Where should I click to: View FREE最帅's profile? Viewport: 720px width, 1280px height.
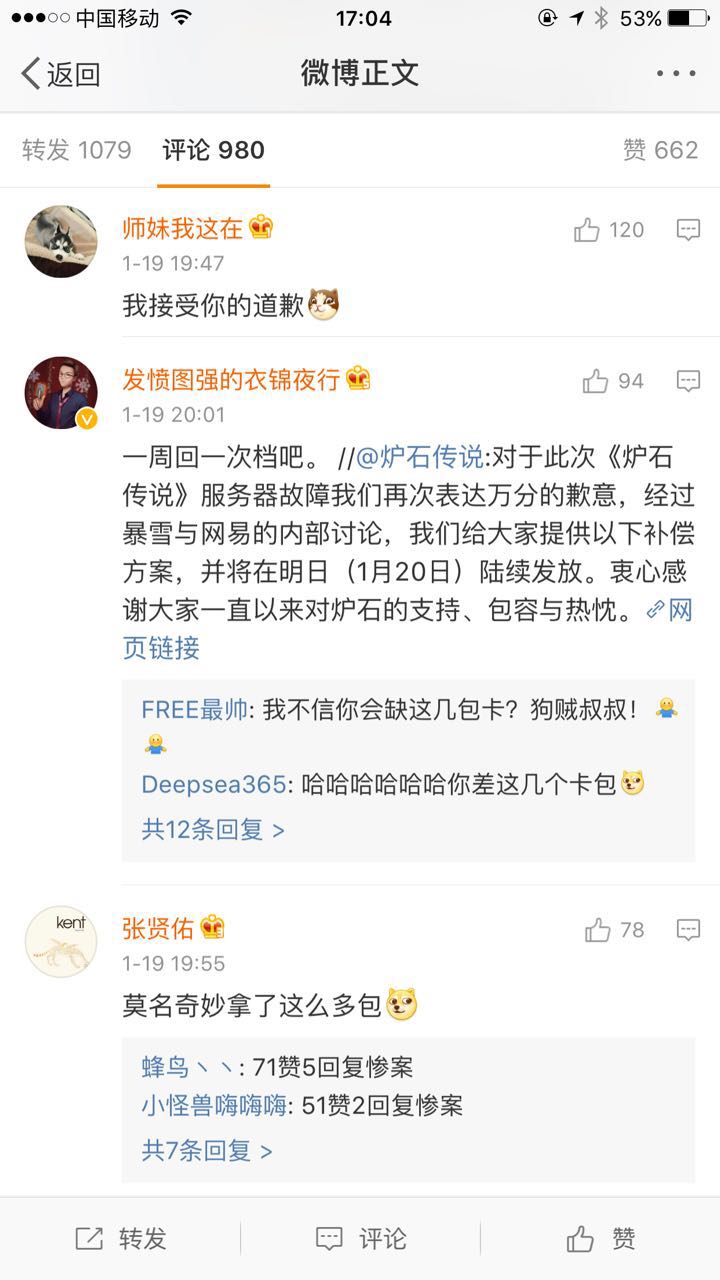point(194,710)
